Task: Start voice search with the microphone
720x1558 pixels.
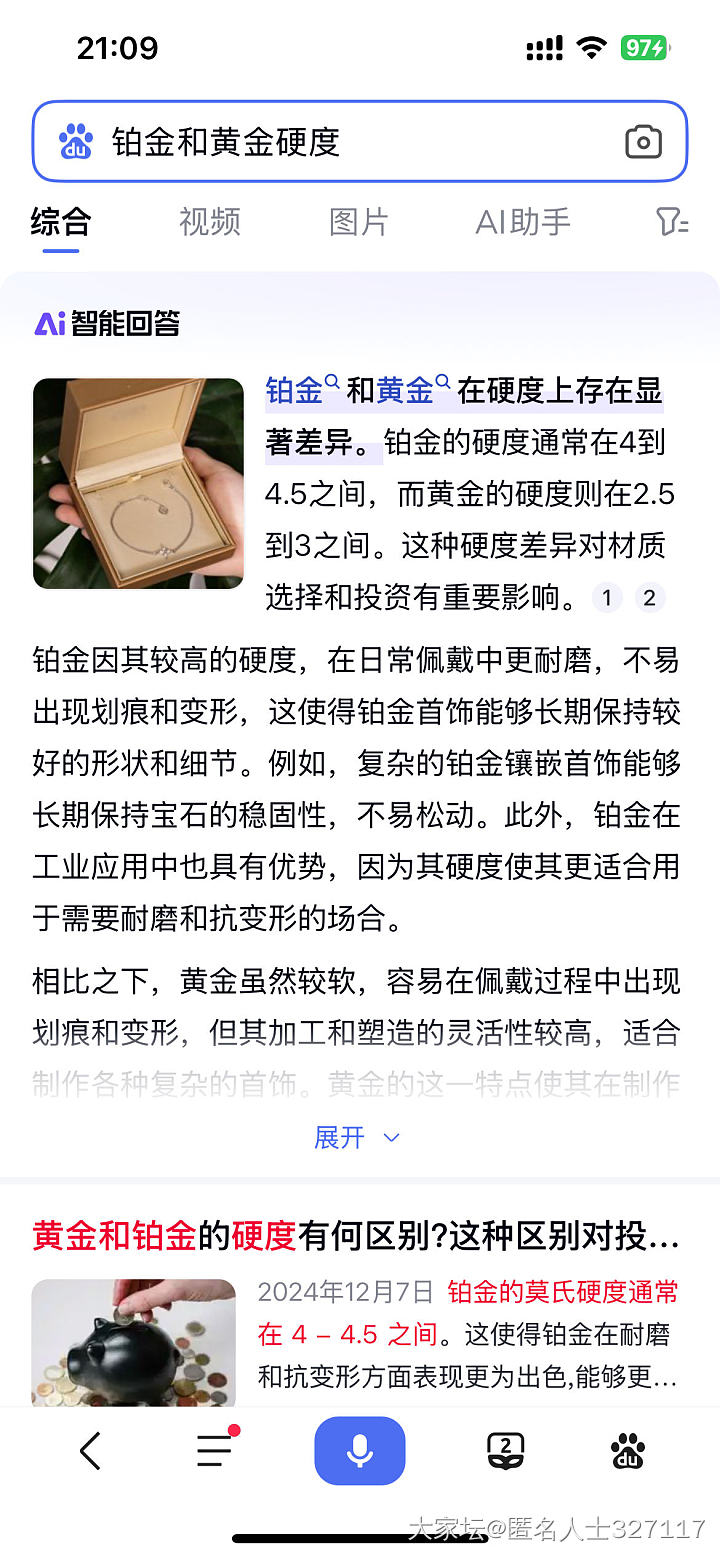Action: pyautogui.click(x=360, y=1450)
